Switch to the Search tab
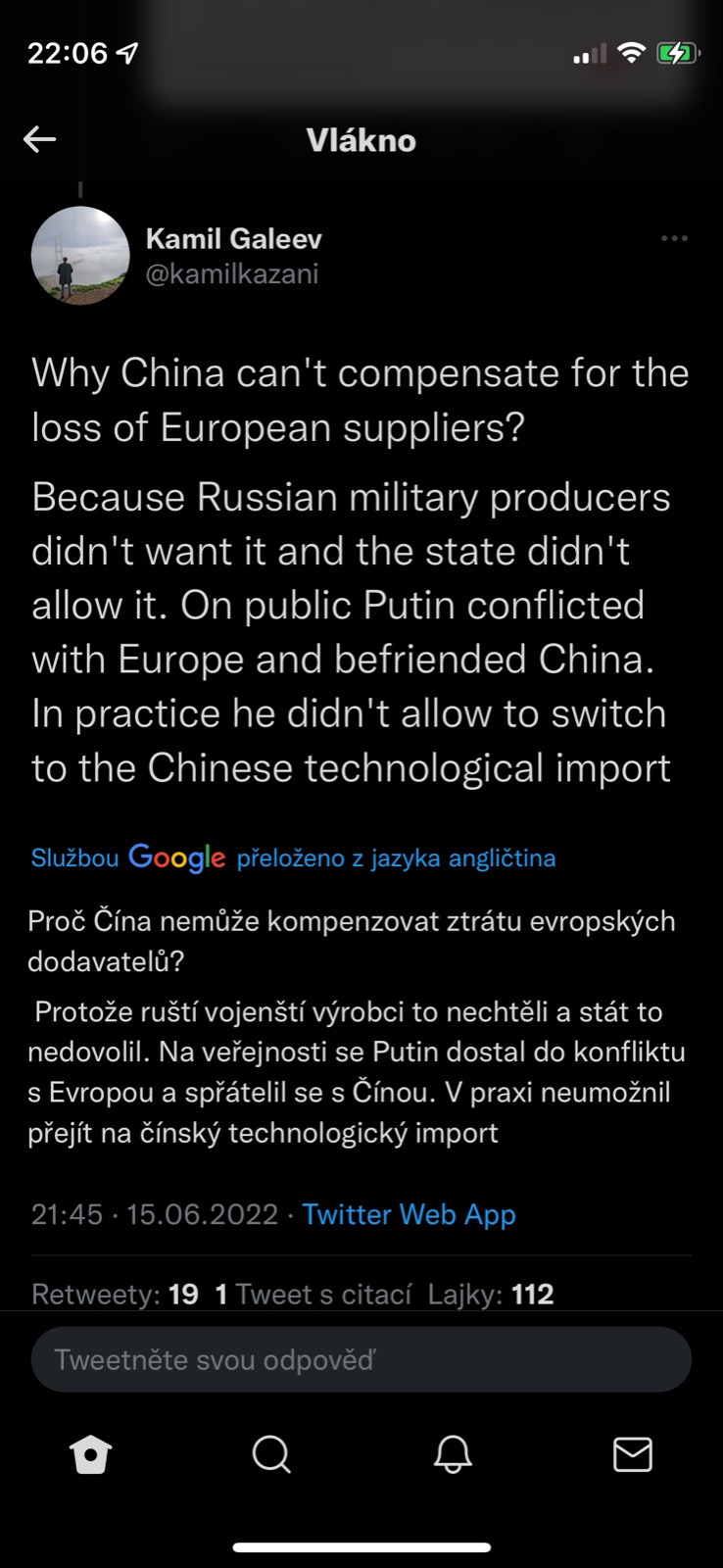Image resolution: width=723 pixels, height=1568 pixels. click(271, 1454)
